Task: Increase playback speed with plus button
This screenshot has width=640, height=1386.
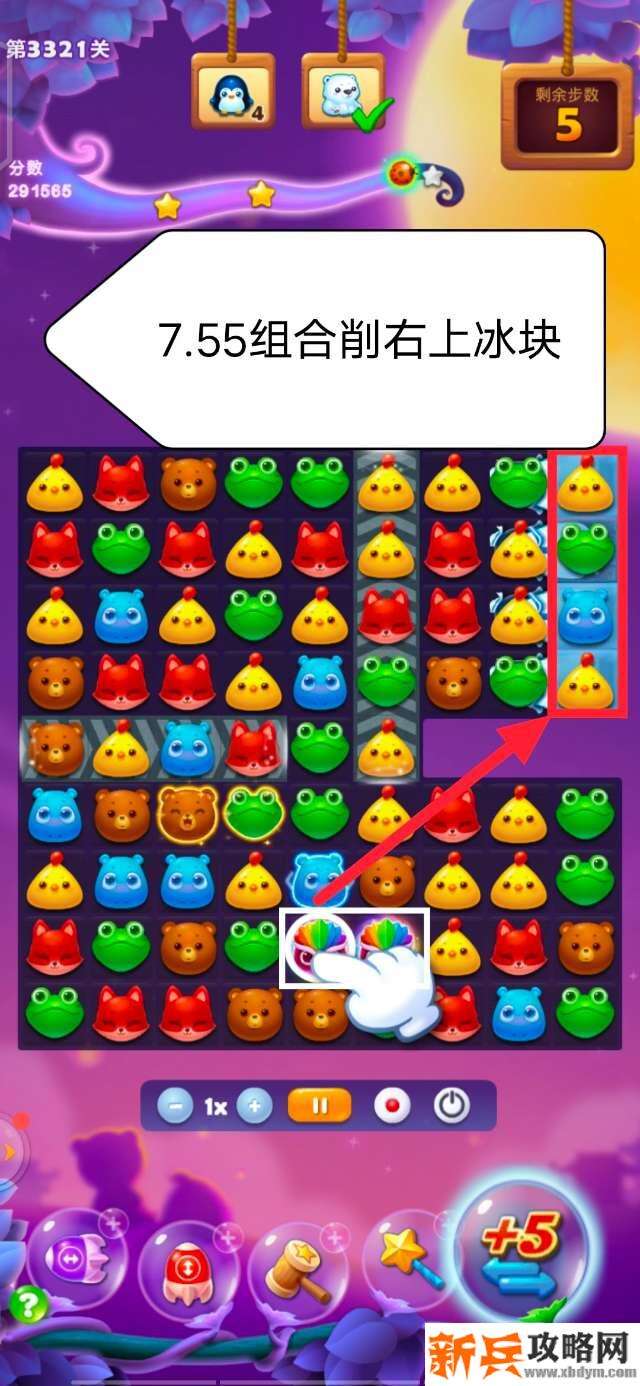Action: coord(255,1107)
